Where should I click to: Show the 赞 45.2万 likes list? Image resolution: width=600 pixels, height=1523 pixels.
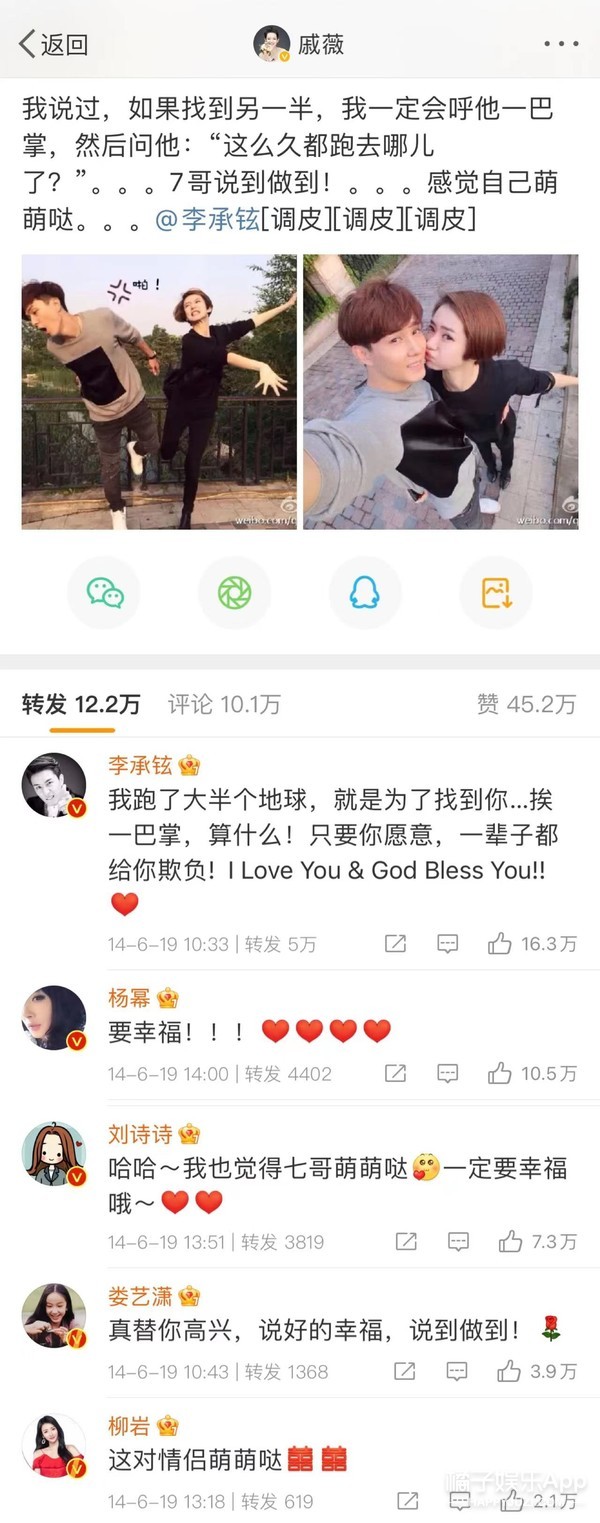point(527,704)
